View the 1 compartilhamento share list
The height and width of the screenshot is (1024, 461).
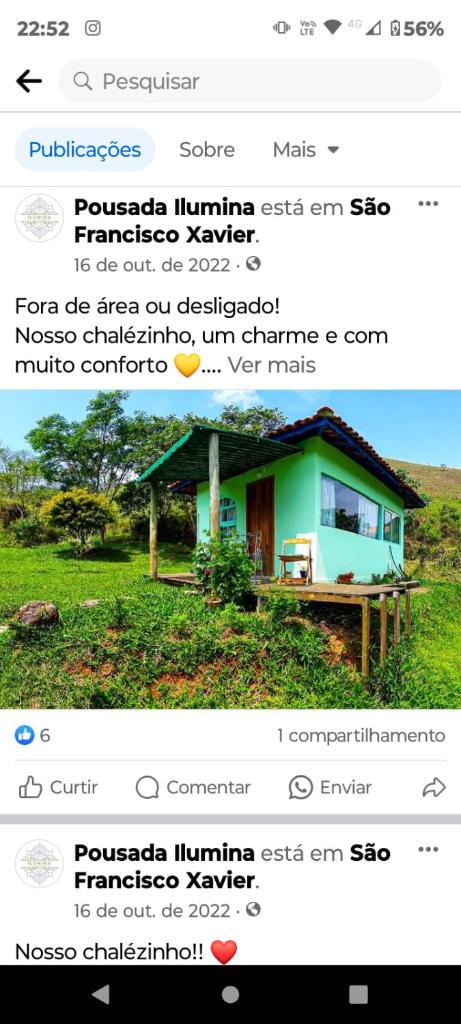pyautogui.click(x=361, y=735)
